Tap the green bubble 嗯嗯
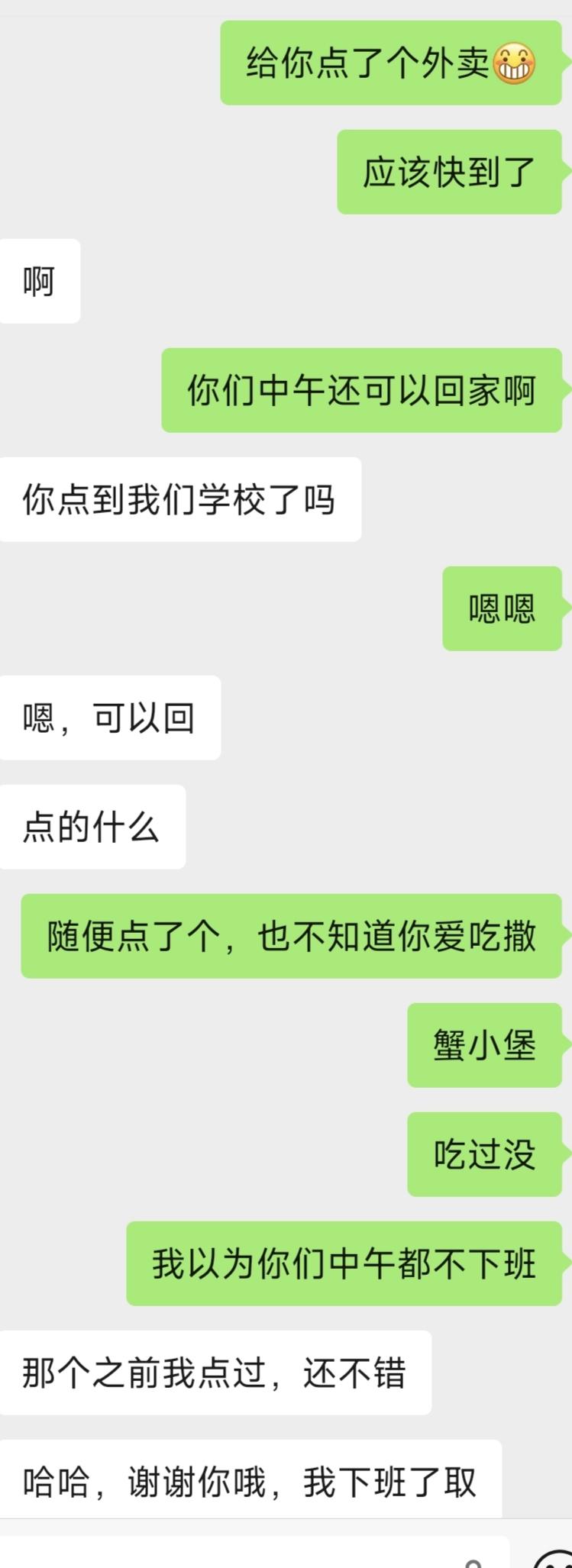This screenshot has height=1568, width=572. [x=502, y=606]
